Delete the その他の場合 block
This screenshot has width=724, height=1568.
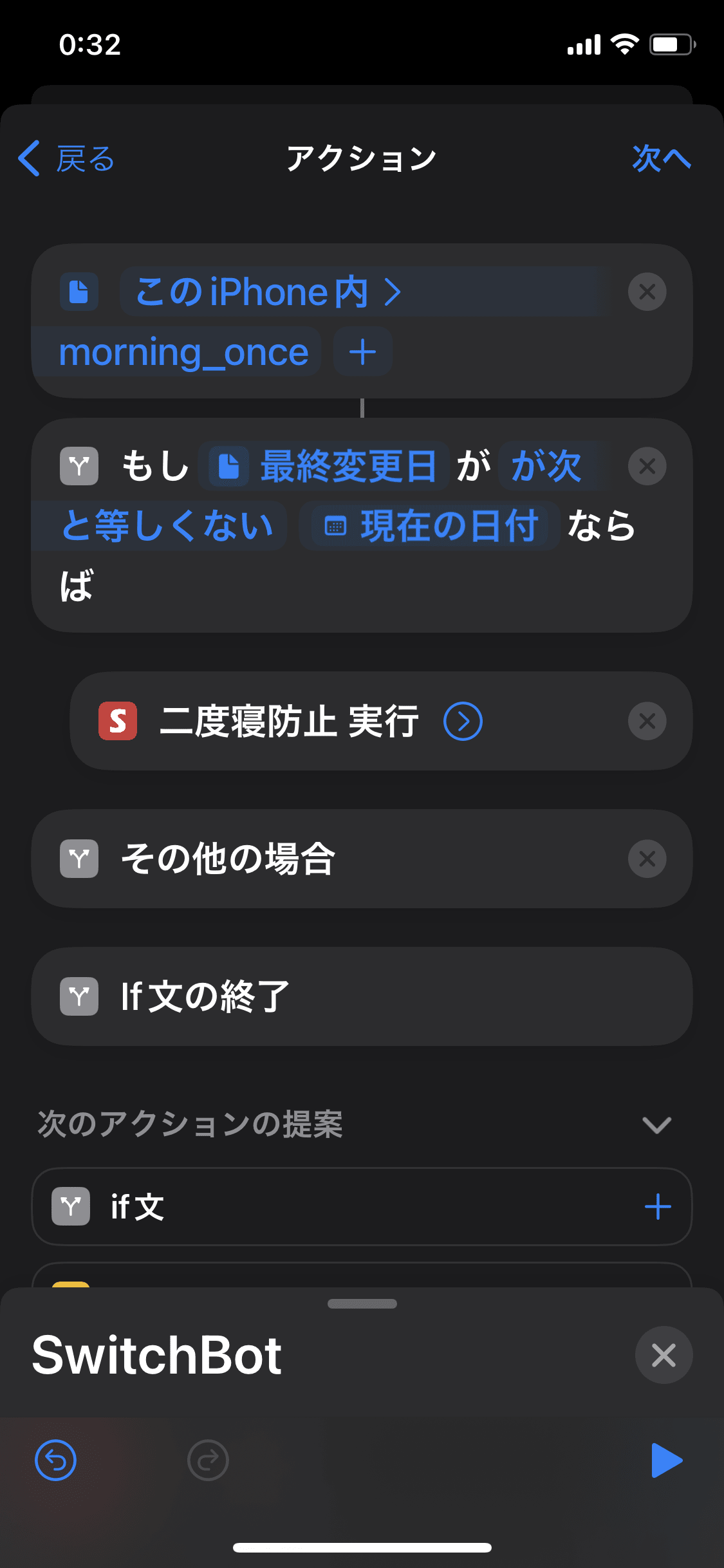click(647, 859)
